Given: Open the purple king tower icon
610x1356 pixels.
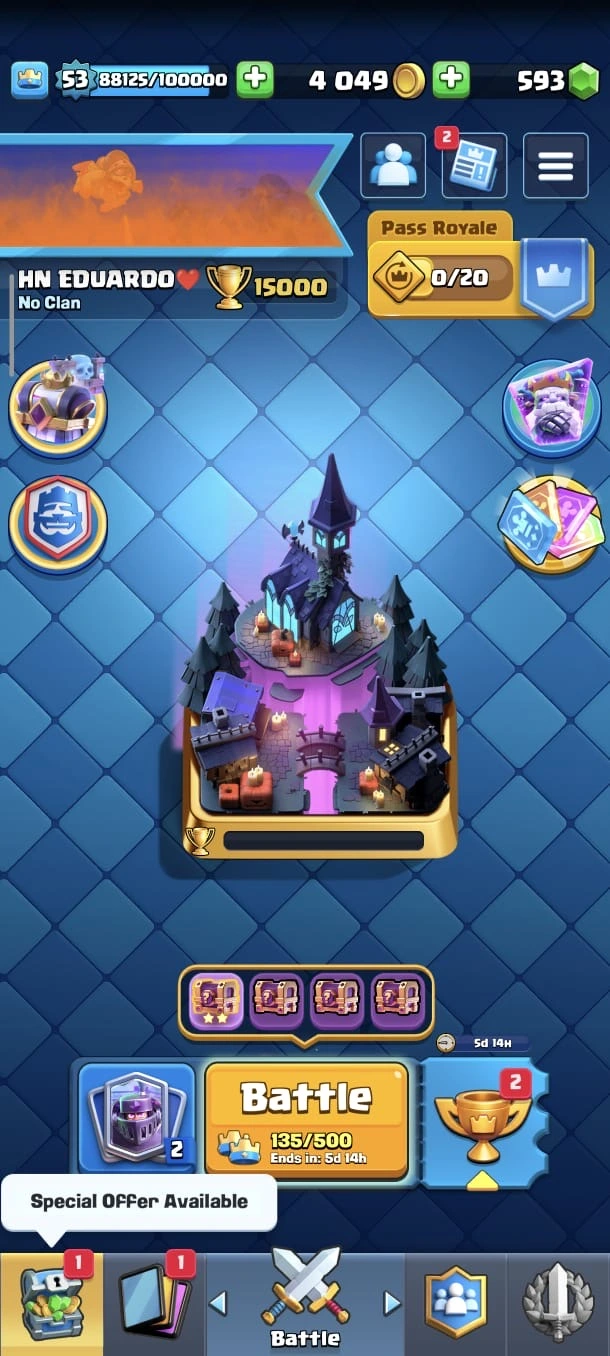Looking at the screenshot, I should coord(58,404).
